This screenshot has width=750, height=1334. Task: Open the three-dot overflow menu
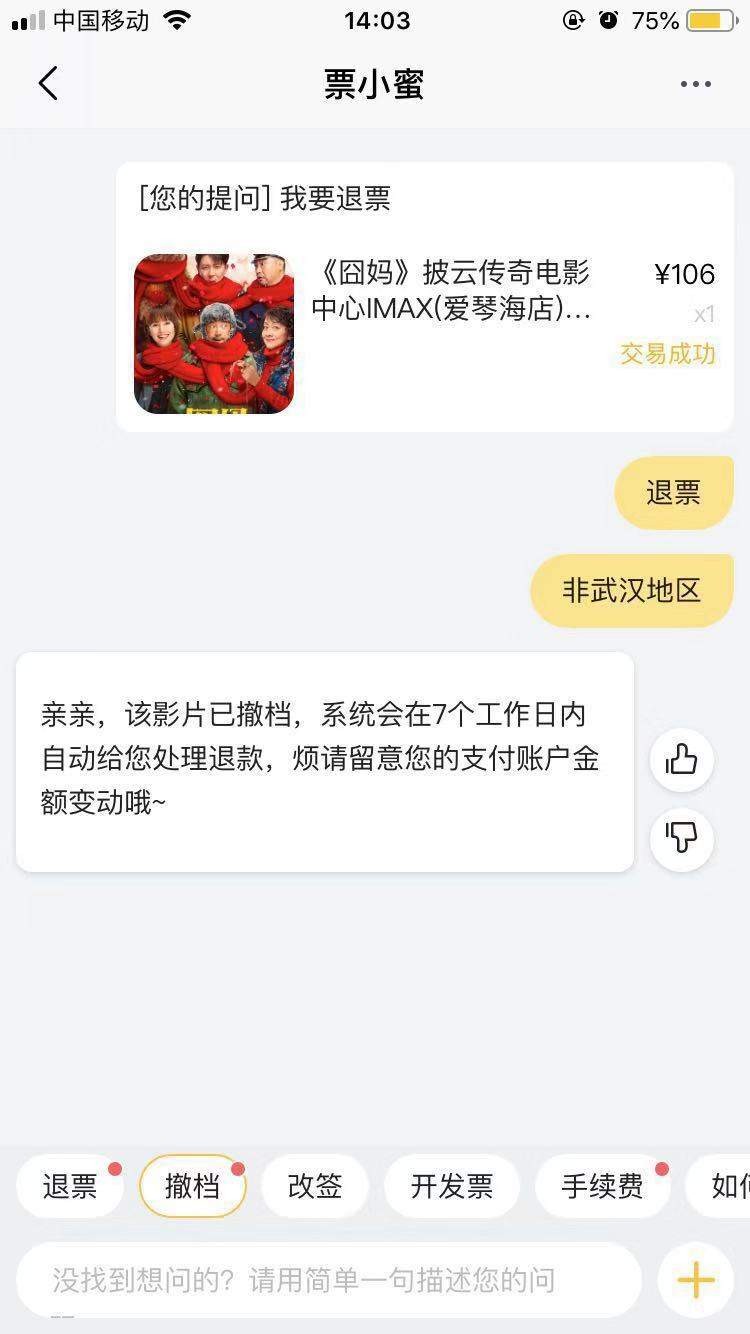tap(695, 84)
